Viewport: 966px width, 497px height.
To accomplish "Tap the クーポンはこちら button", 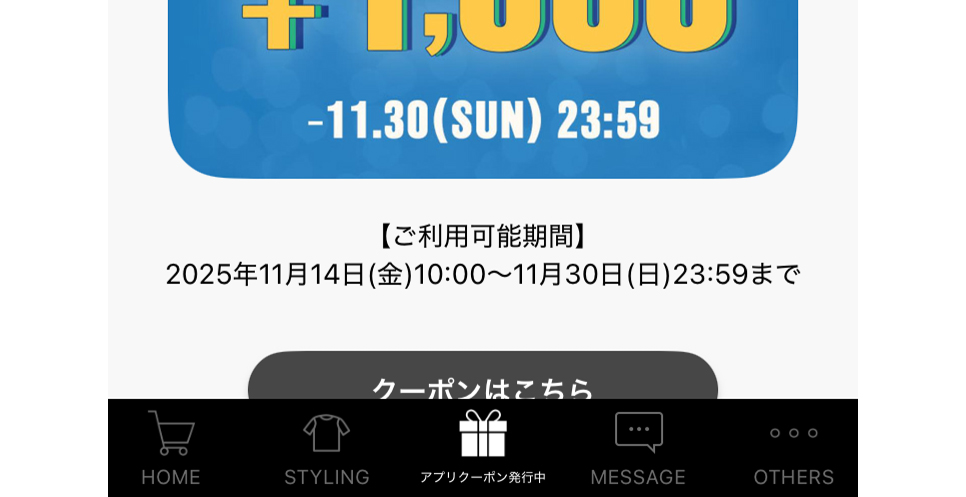I will click(482, 380).
